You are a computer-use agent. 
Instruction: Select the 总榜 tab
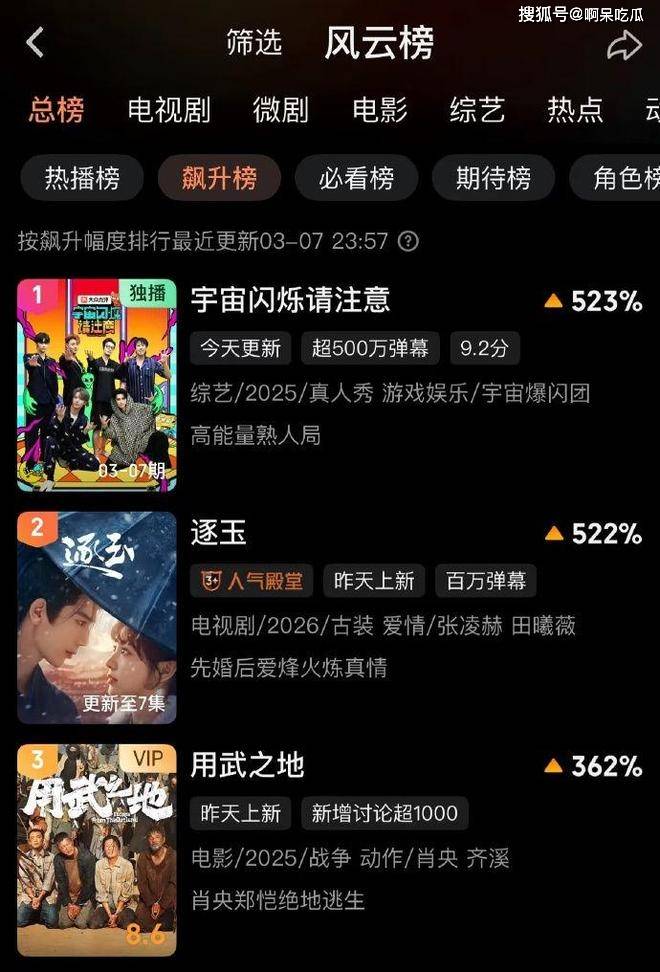tap(56, 110)
